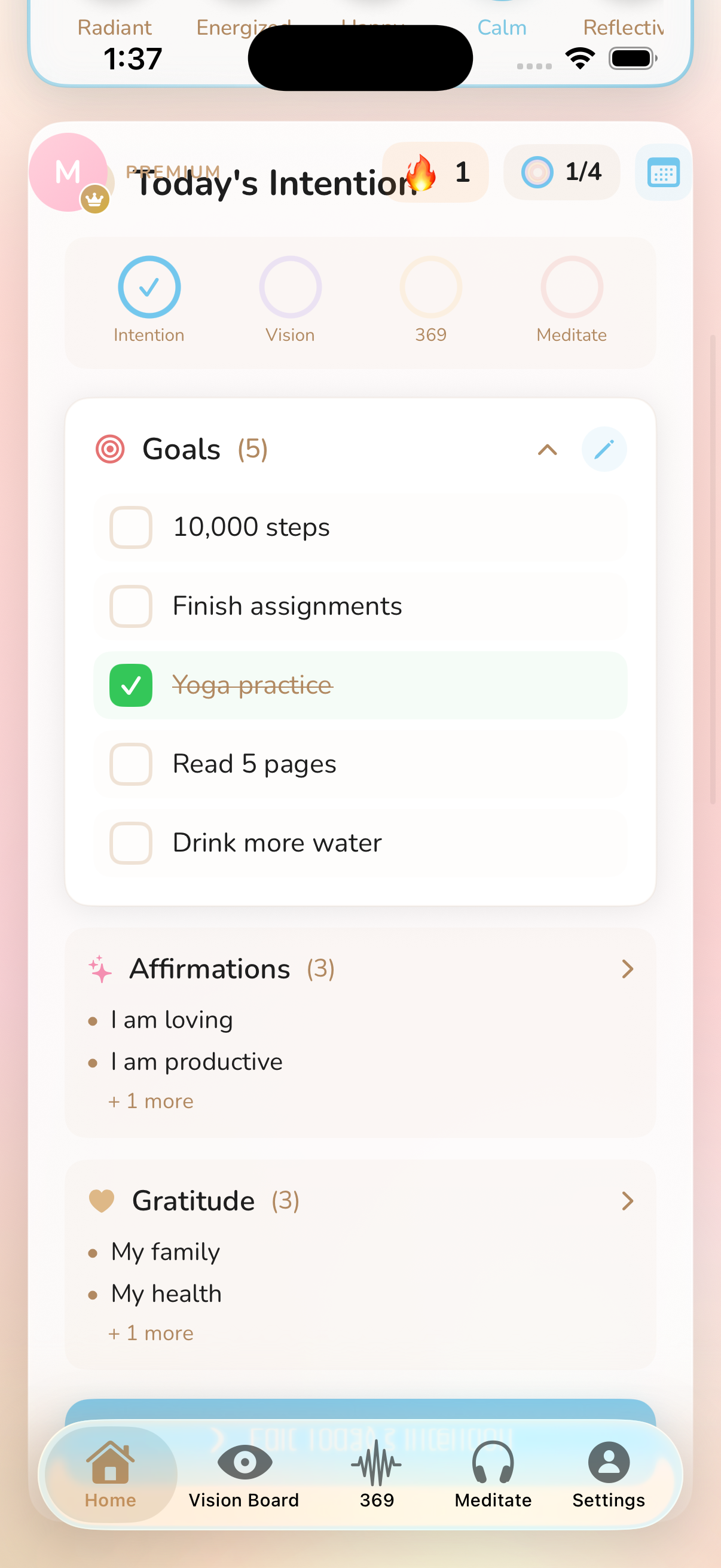
Task: Tap the completed Intention ritual circle
Action: 148,286
